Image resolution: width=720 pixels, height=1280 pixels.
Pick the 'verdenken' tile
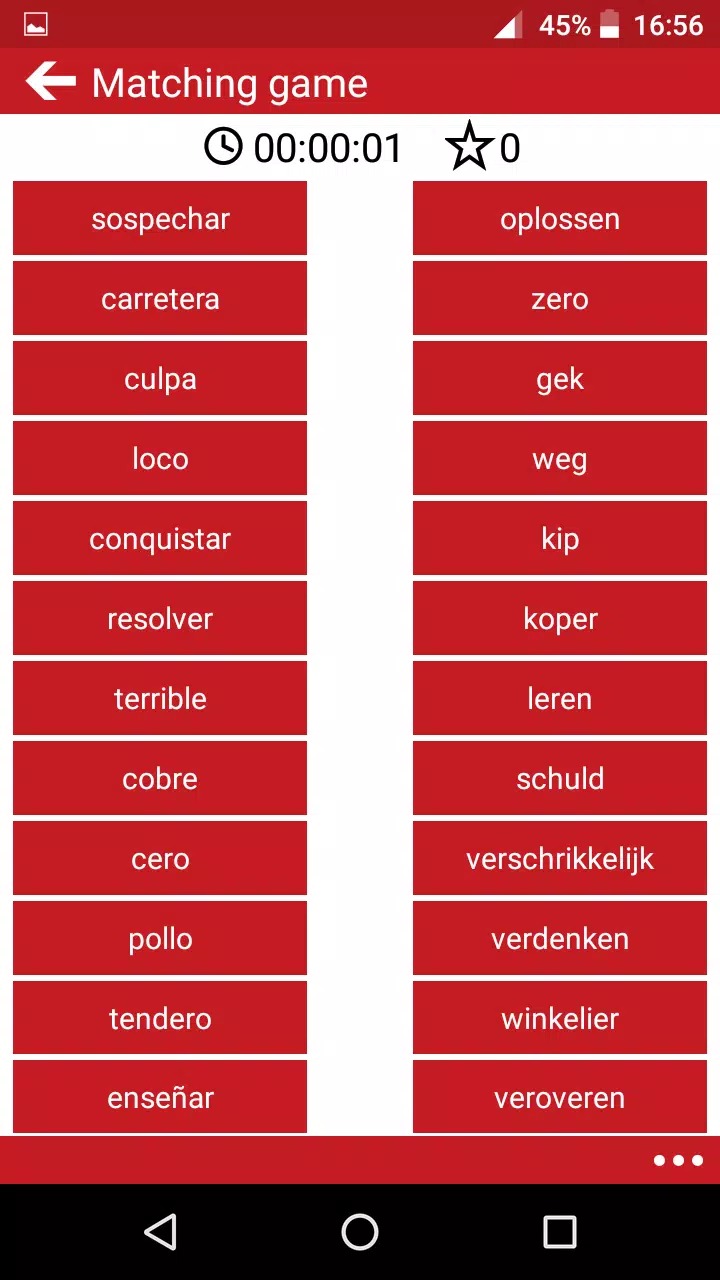560,939
